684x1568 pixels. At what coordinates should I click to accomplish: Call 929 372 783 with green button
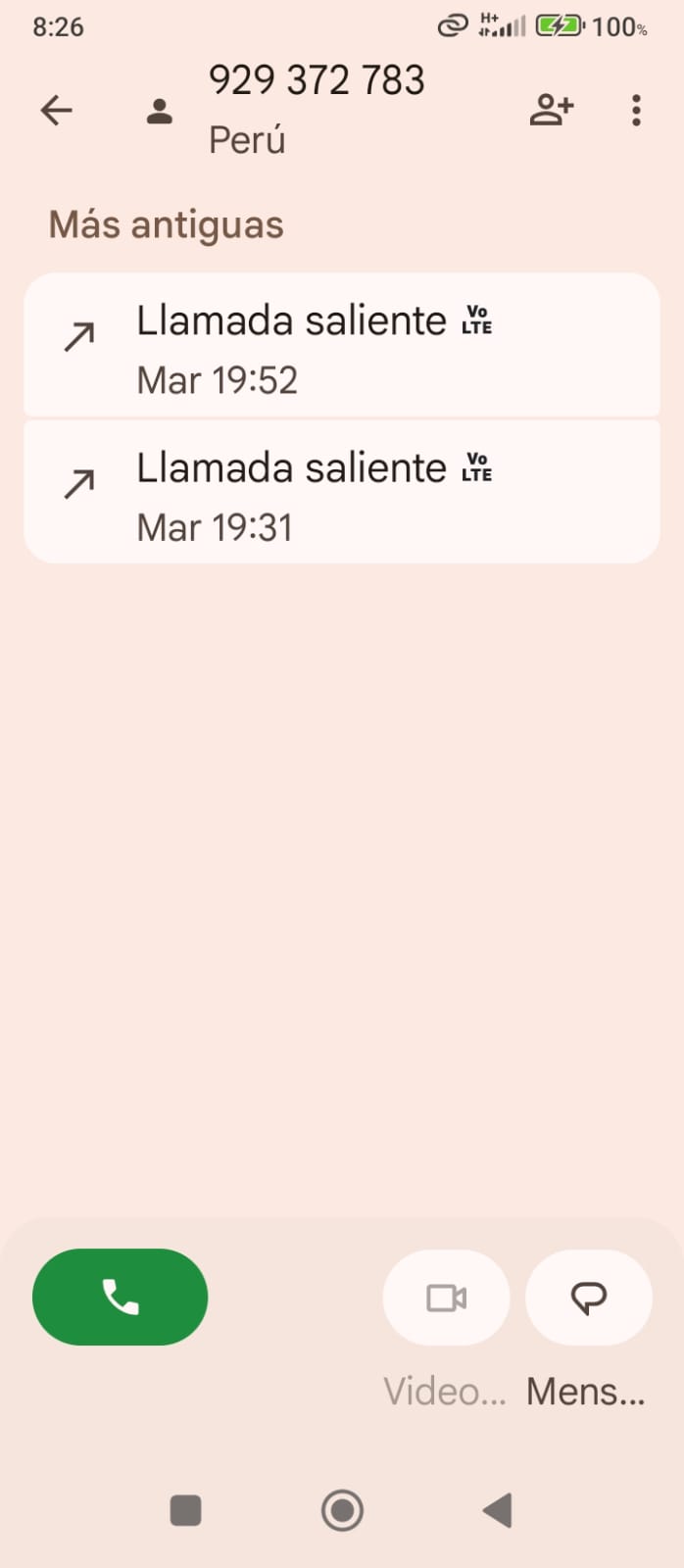tap(121, 1297)
